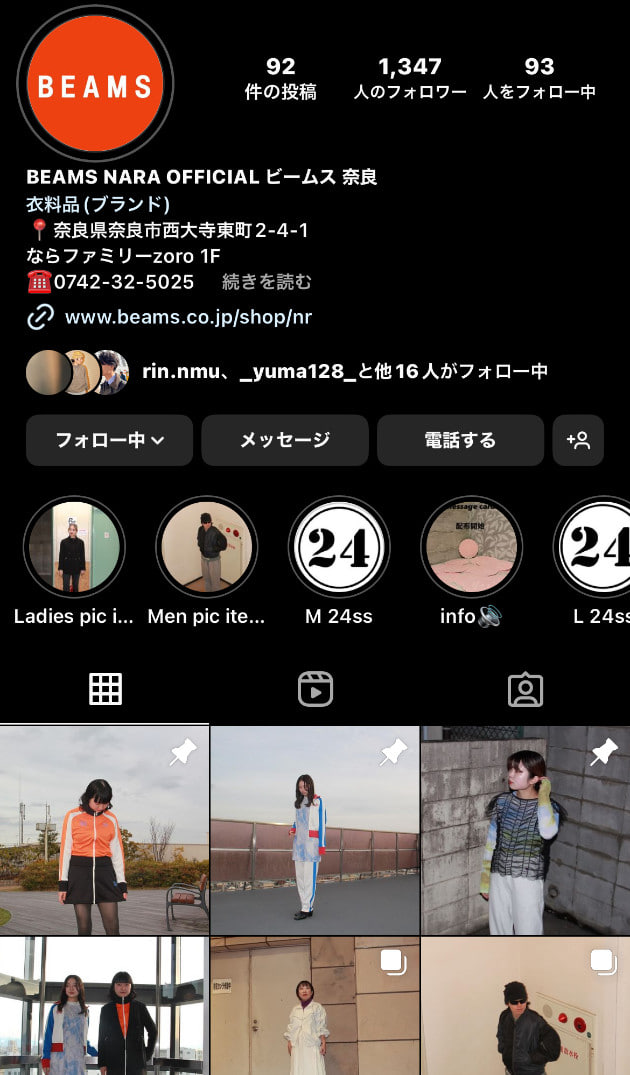This screenshot has width=630, height=1075.
Task: Open pinned post by the concrete wall
Action: (x=526, y=830)
